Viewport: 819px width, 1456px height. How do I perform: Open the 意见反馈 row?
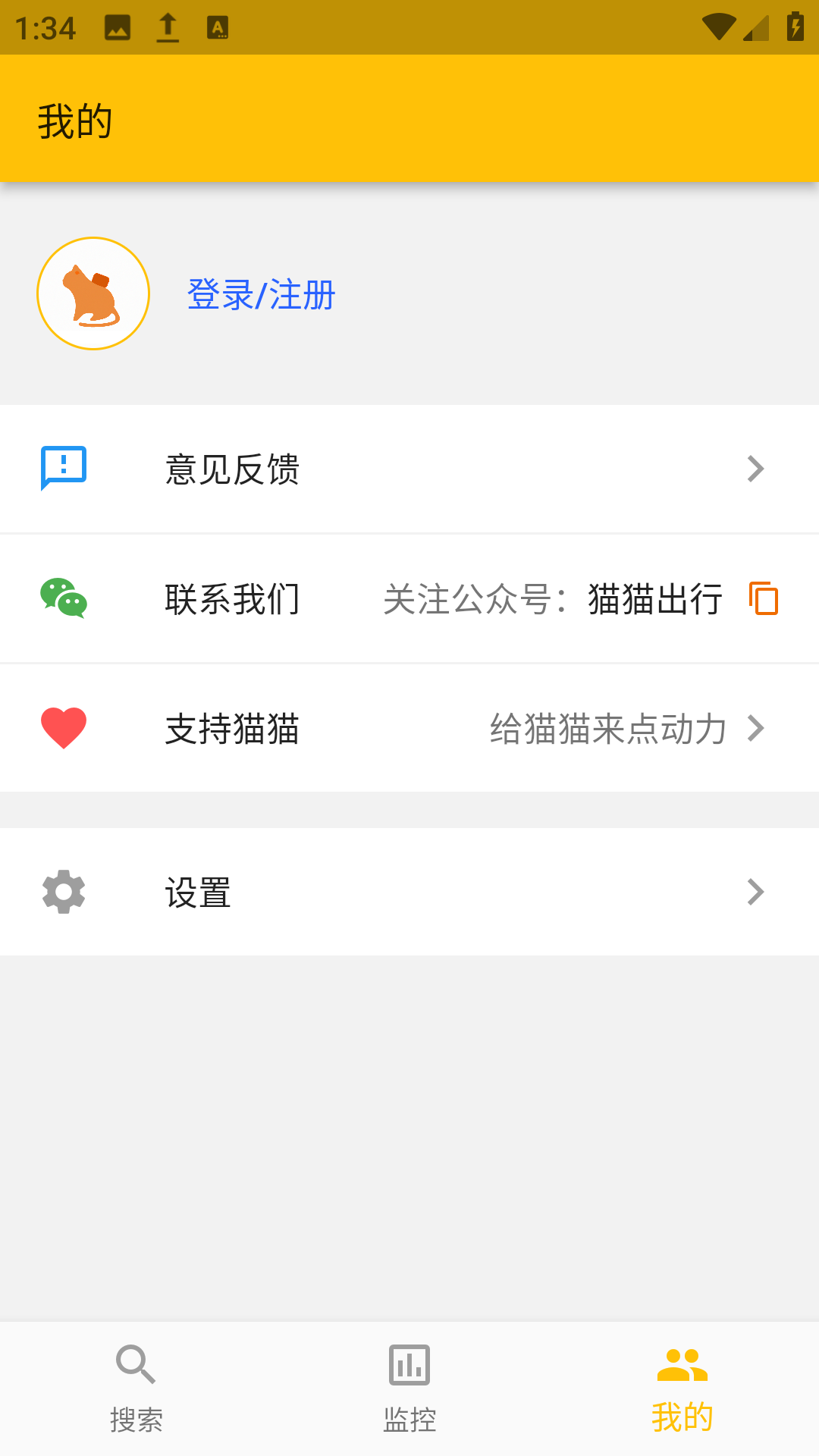click(409, 469)
